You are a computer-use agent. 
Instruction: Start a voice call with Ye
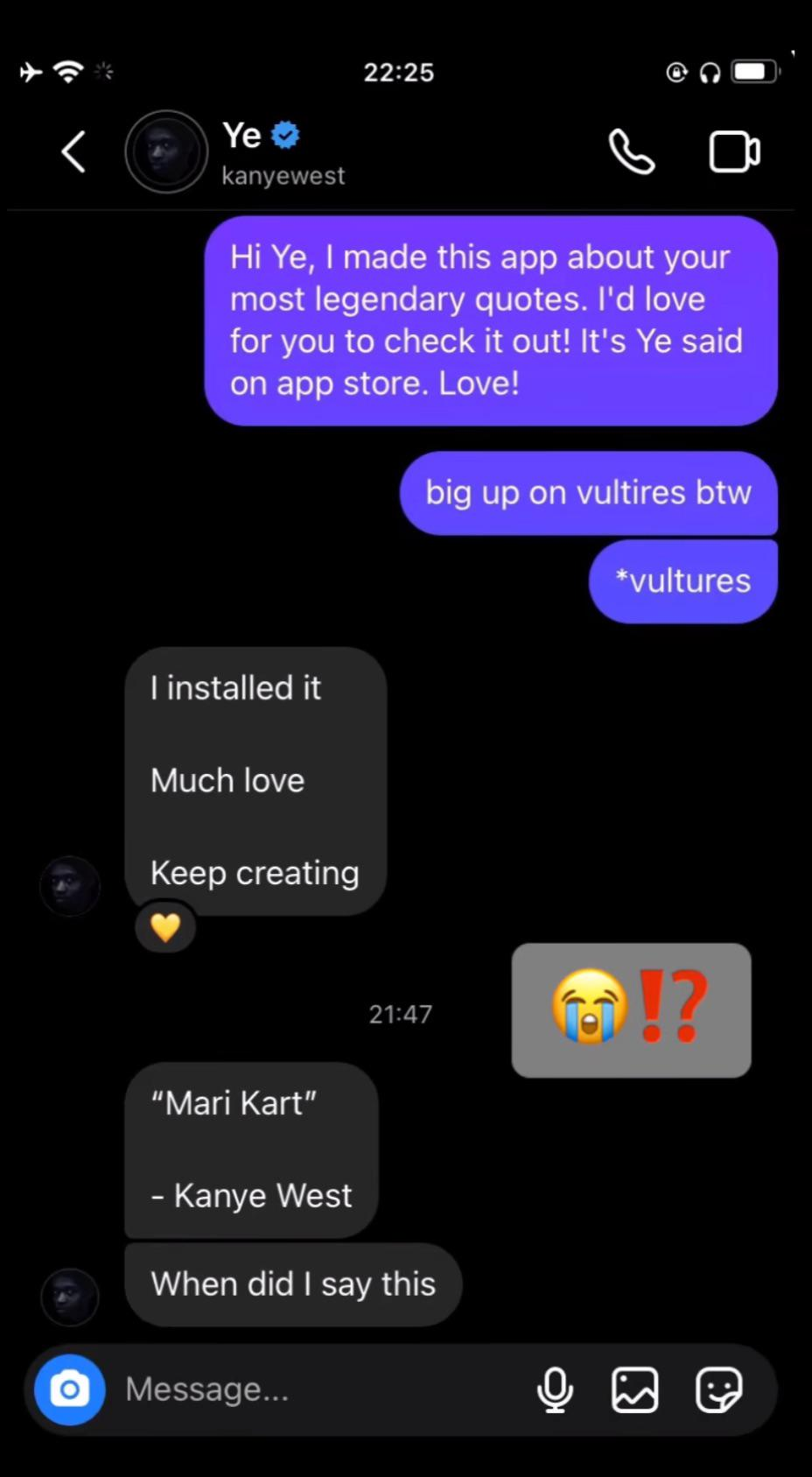pos(632,152)
